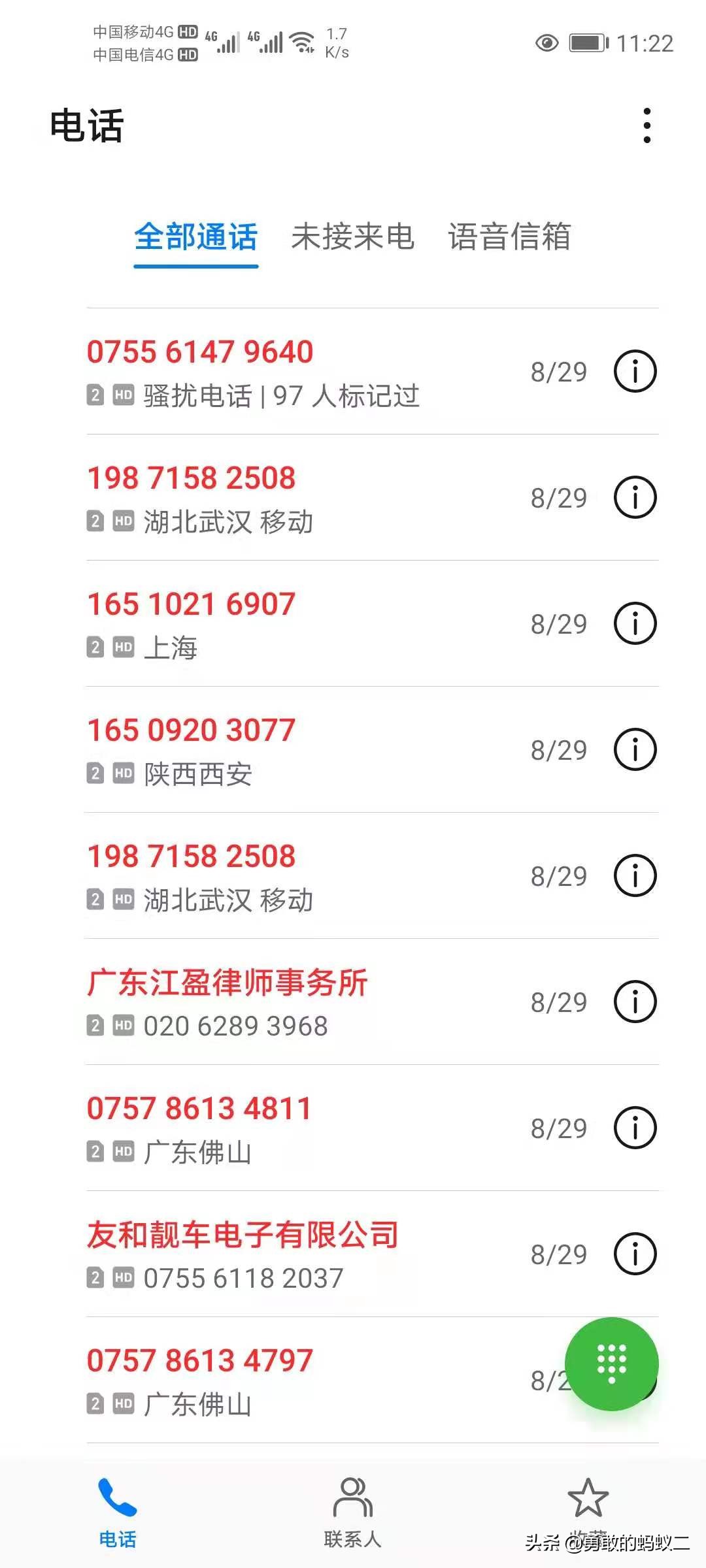View call details for 0755 6147 9640
Image resolution: width=706 pixels, height=1568 pixels.
tap(635, 370)
